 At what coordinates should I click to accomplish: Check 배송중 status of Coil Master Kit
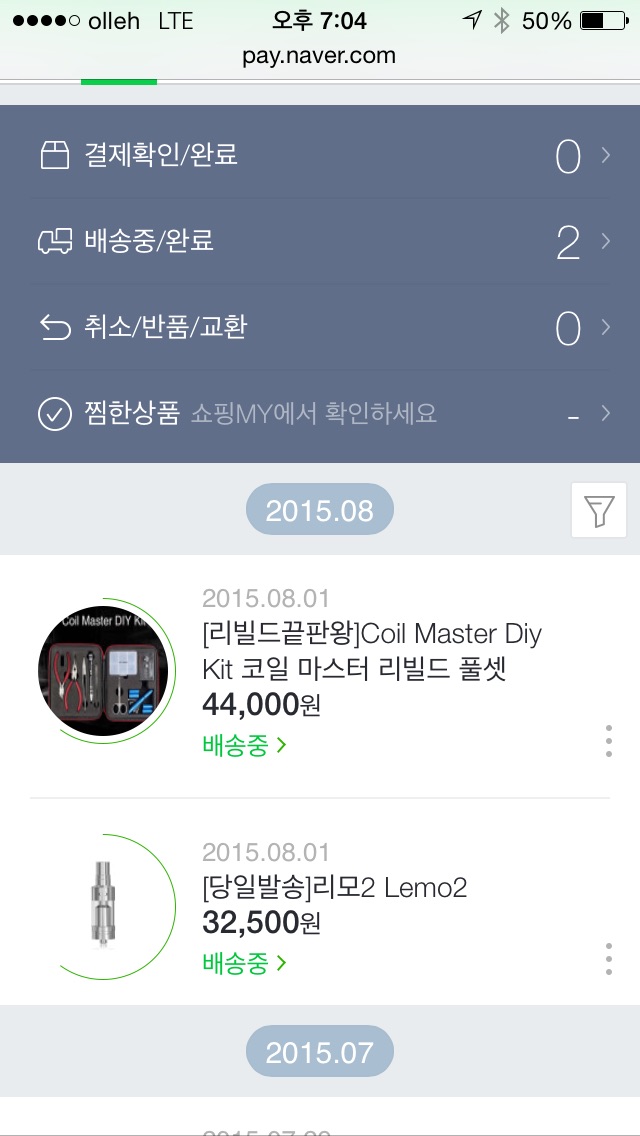pos(244,745)
